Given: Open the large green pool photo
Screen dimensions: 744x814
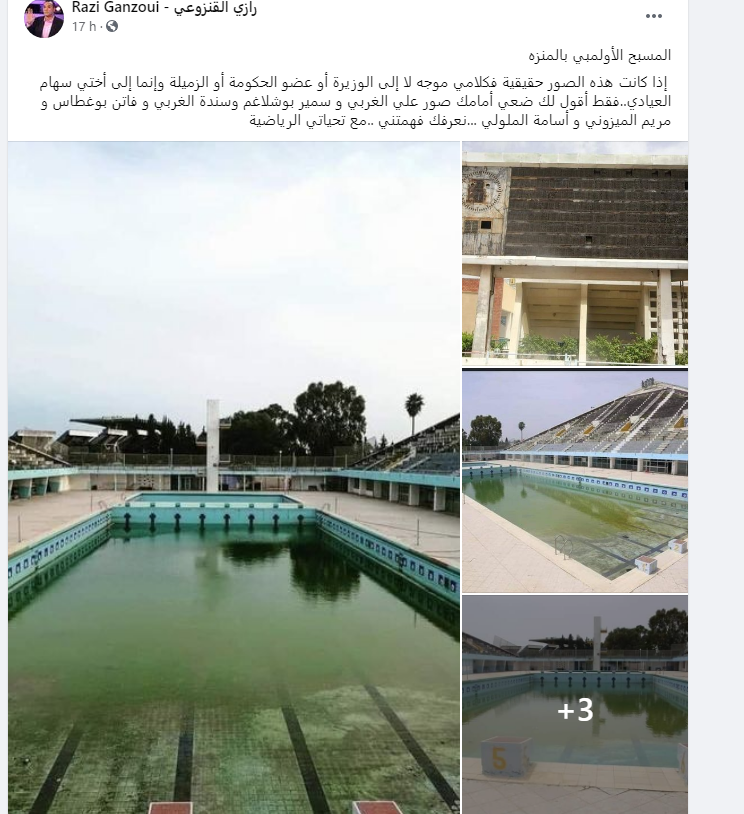Looking at the screenshot, I should [x=234, y=478].
